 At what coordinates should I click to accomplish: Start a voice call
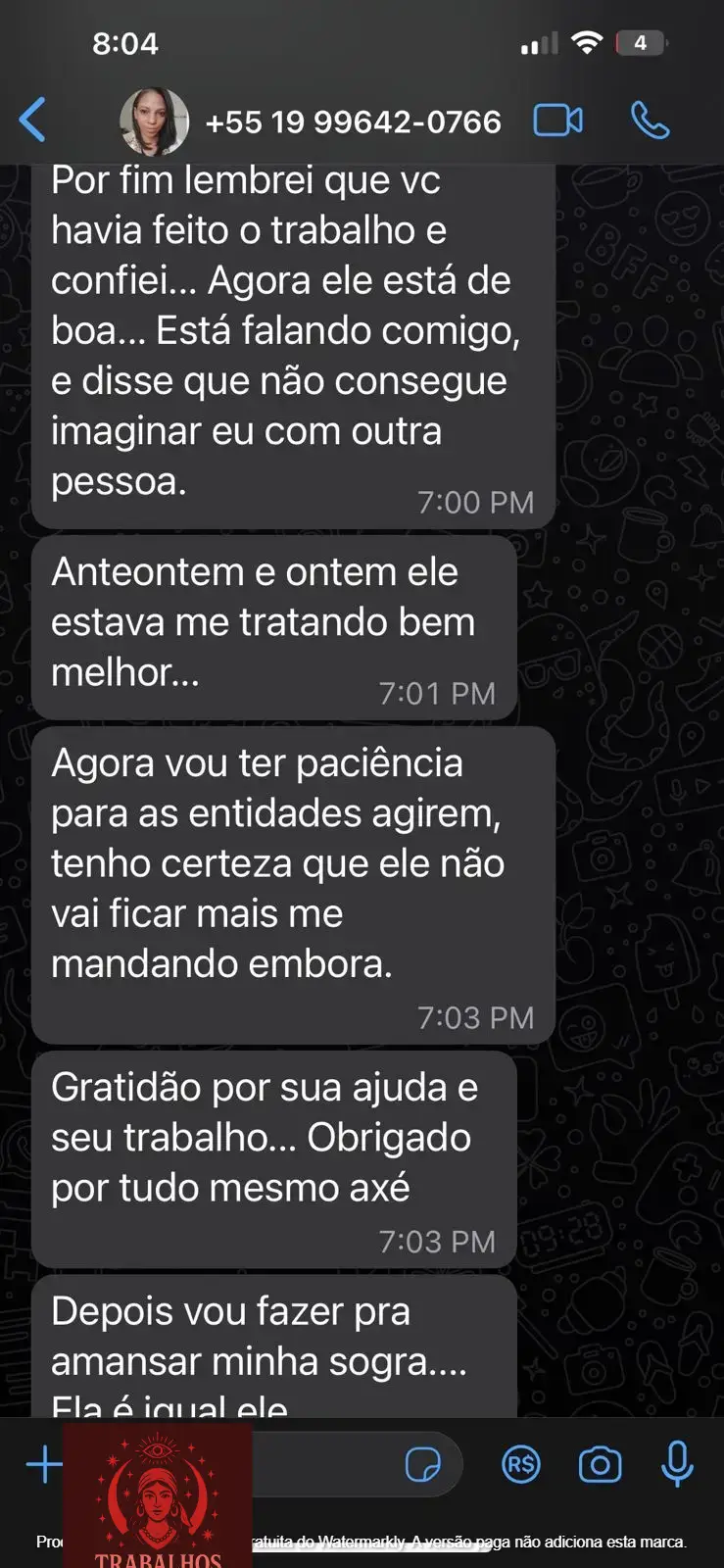pos(650,121)
